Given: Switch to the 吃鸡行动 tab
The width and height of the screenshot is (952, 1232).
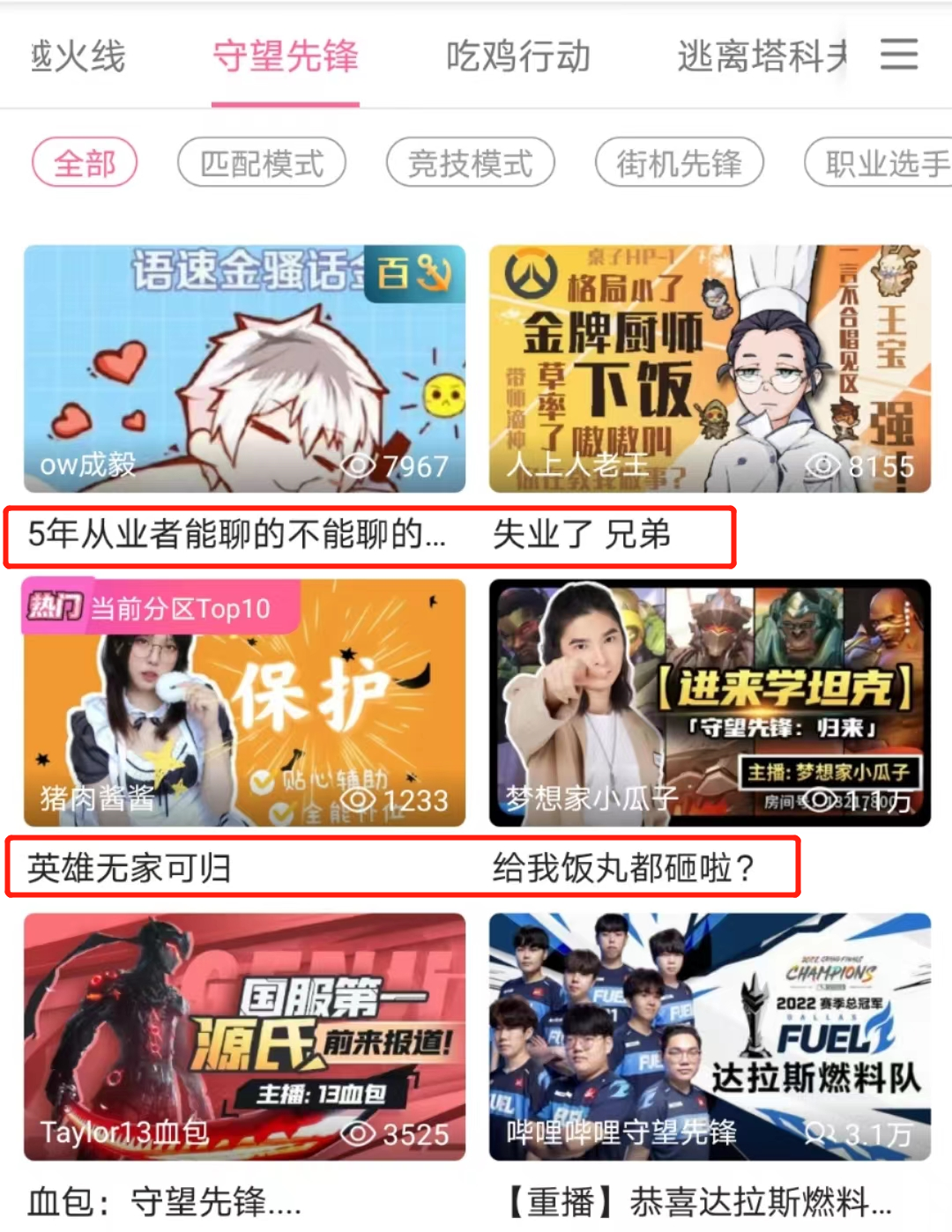Looking at the screenshot, I should [x=517, y=56].
